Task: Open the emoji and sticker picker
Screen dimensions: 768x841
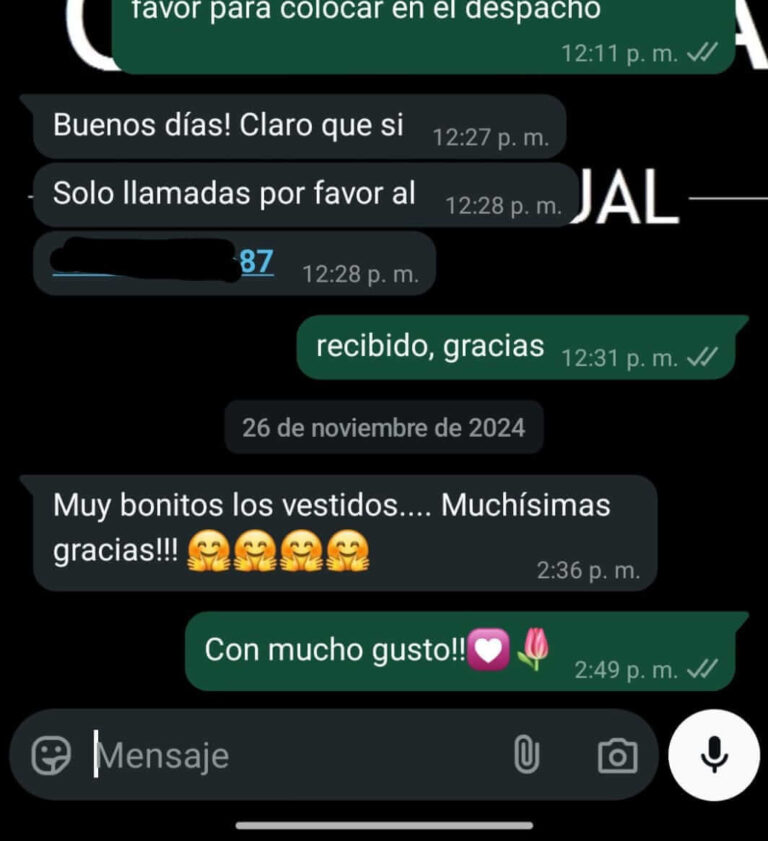Action: (x=52, y=756)
